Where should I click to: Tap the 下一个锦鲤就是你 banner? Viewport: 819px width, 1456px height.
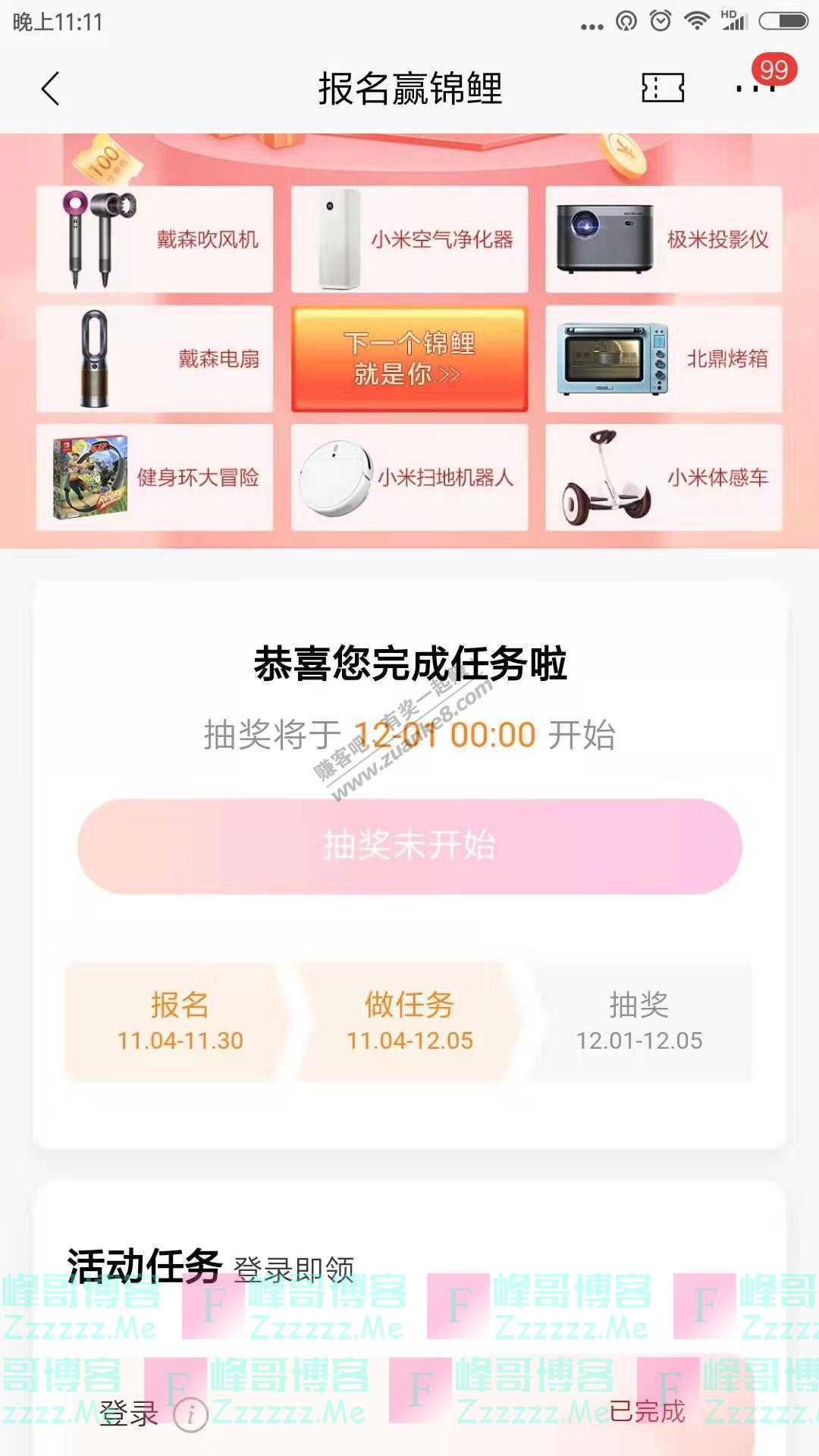[409, 358]
